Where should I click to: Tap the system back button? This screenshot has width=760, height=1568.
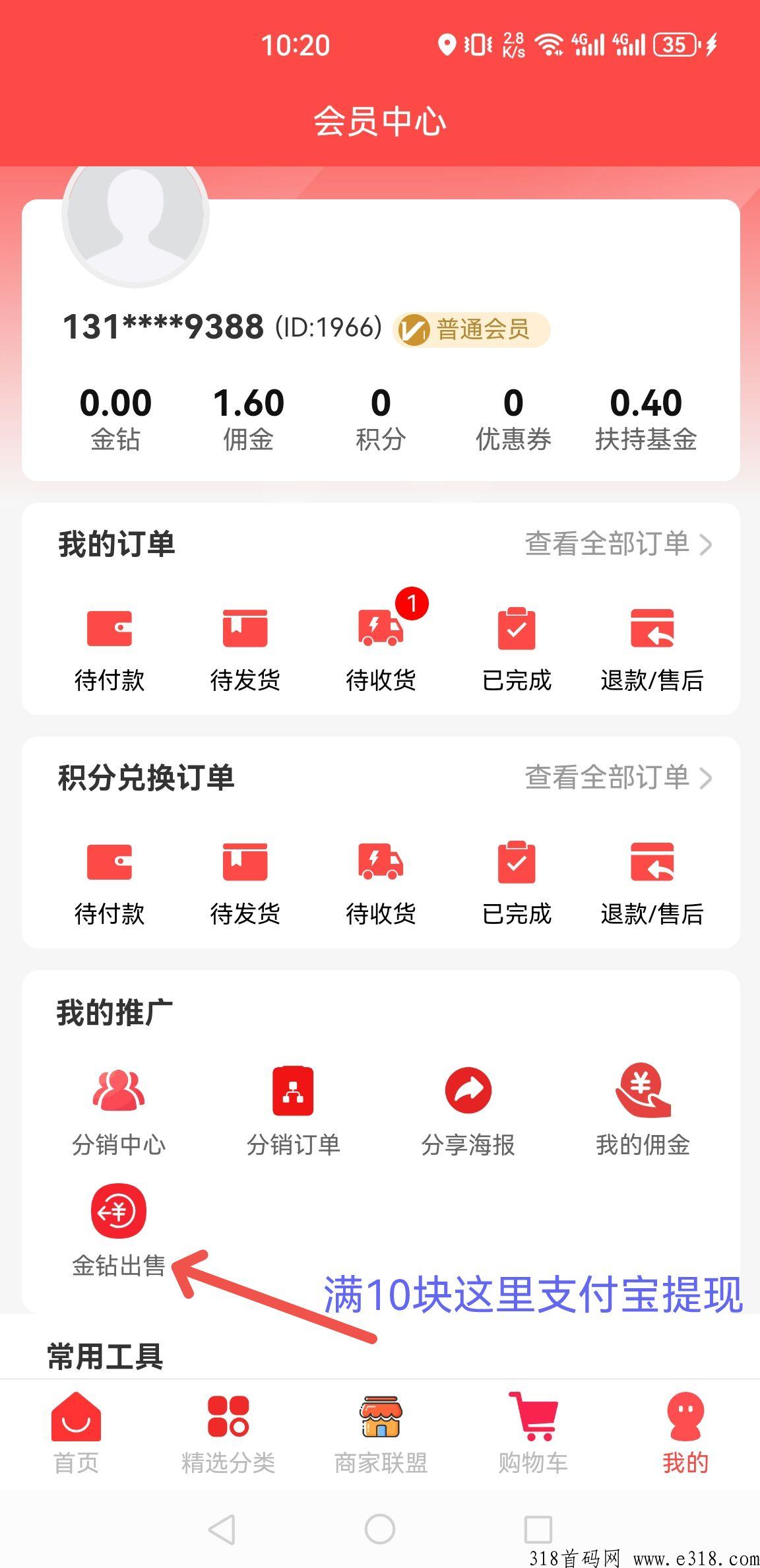coord(222,1530)
